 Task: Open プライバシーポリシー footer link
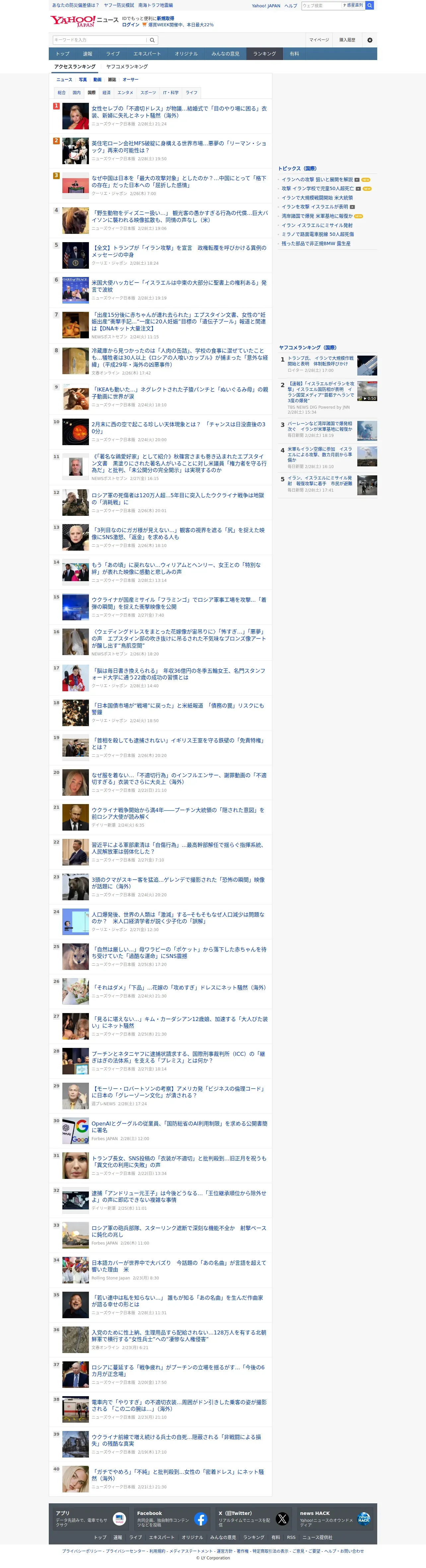coord(82,1551)
